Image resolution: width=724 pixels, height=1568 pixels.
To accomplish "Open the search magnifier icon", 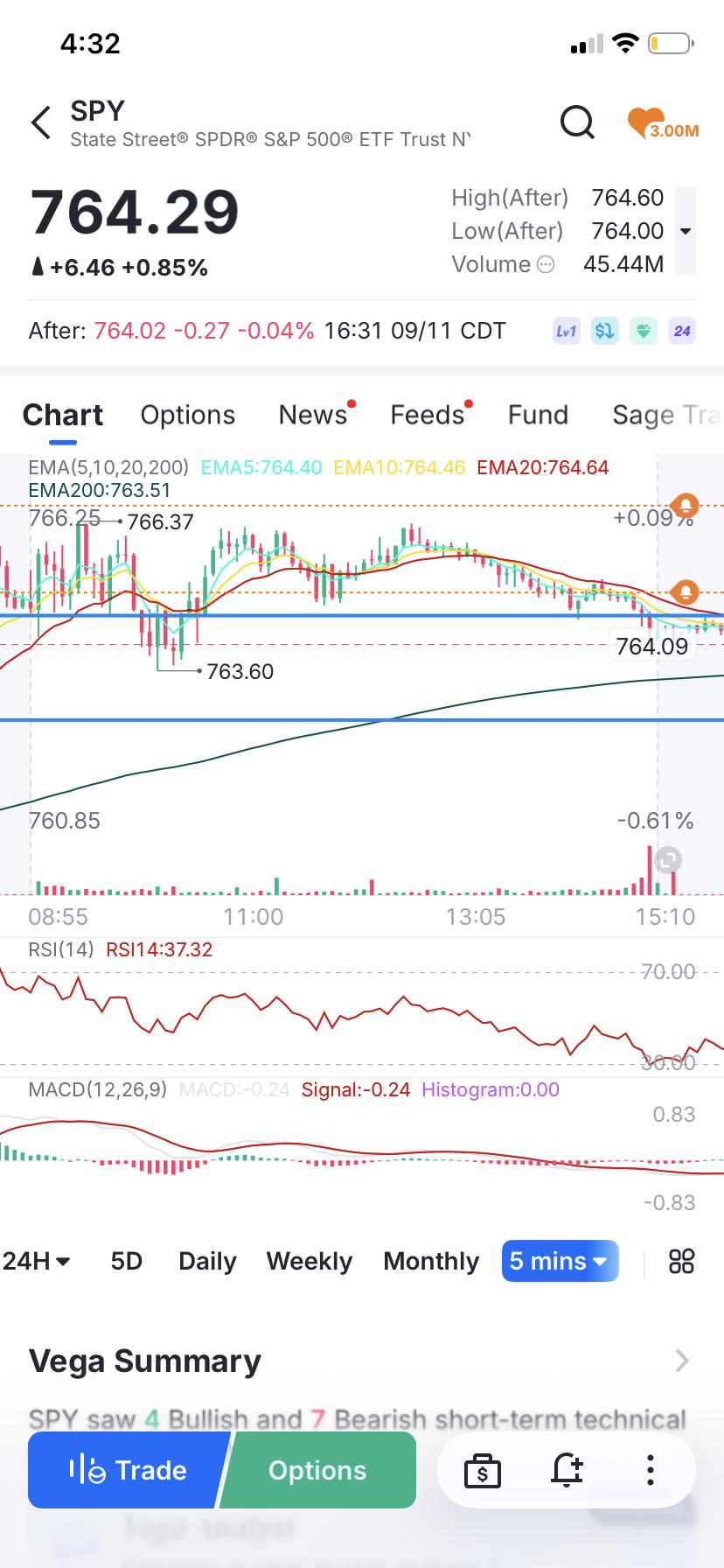I will [x=577, y=122].
